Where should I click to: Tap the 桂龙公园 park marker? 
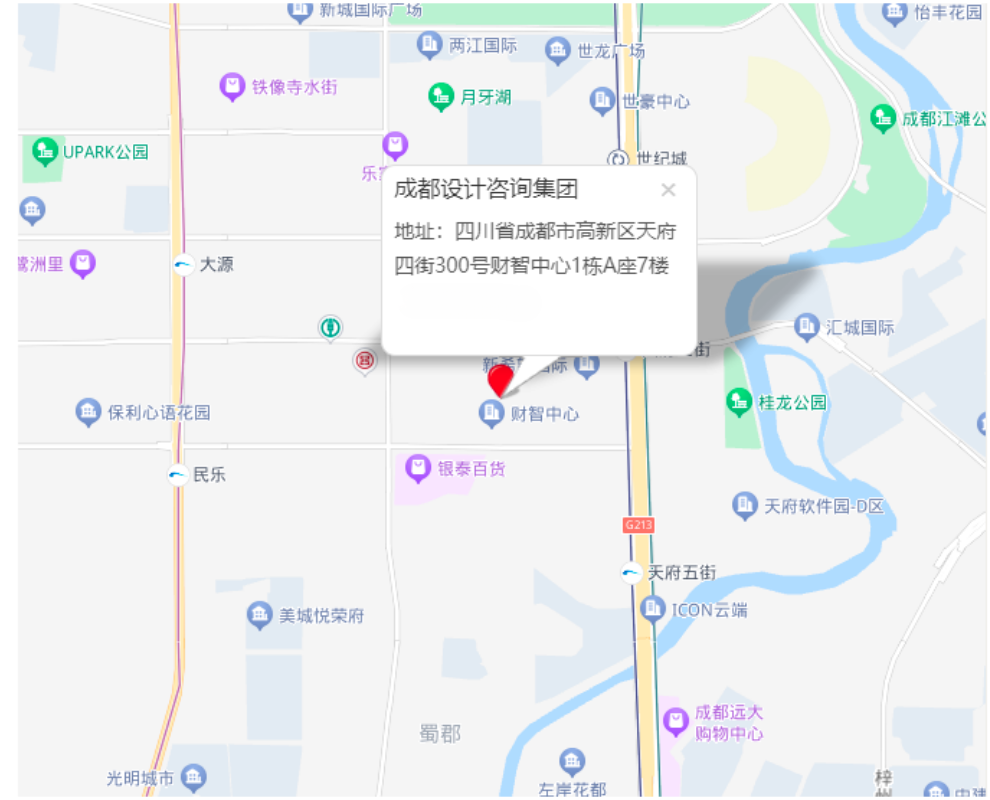[x=739, y=403]
